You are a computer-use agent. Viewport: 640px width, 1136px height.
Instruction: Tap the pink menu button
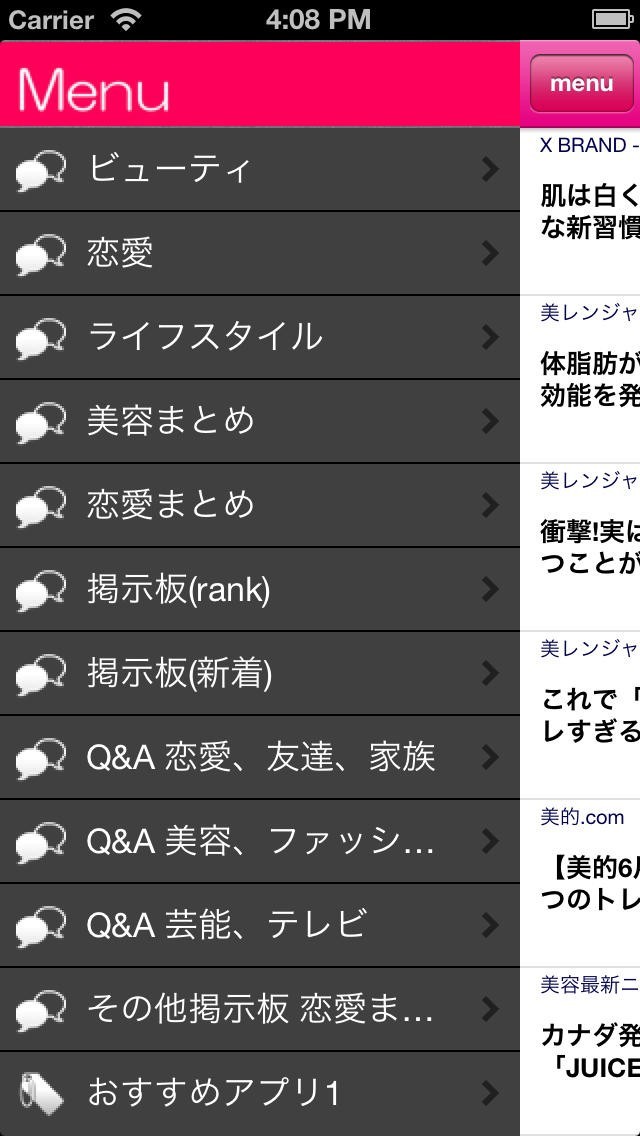tap(581, 83)
